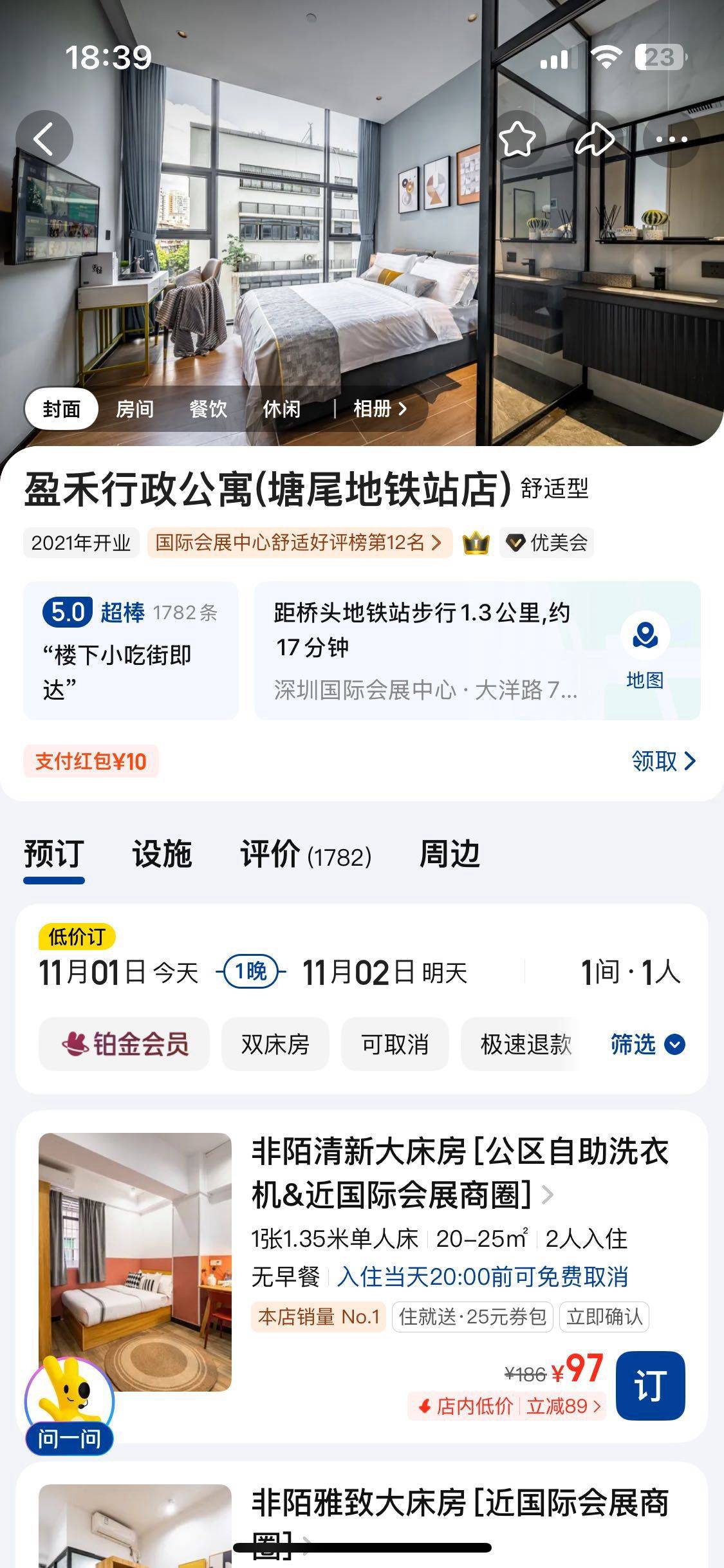Switch to the 评价 tab
The width and height of the screenshot is (724, 1568).
click(x=306, y=854)
